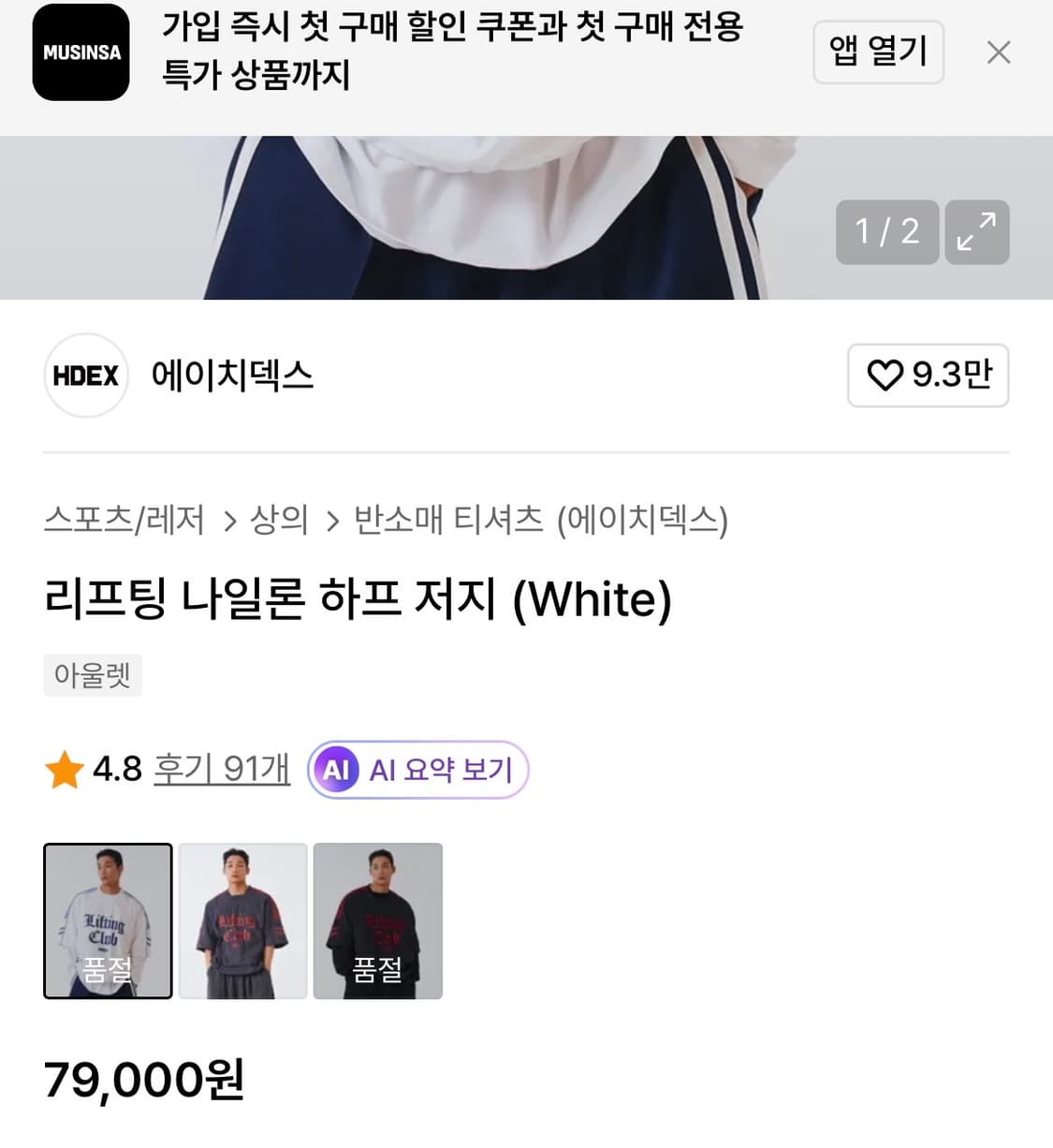This screenshot has width=1053, height=1148.
Task: Open the 후기 91개 reviews link
Action: pyautogui.click(x=221, y=768)
